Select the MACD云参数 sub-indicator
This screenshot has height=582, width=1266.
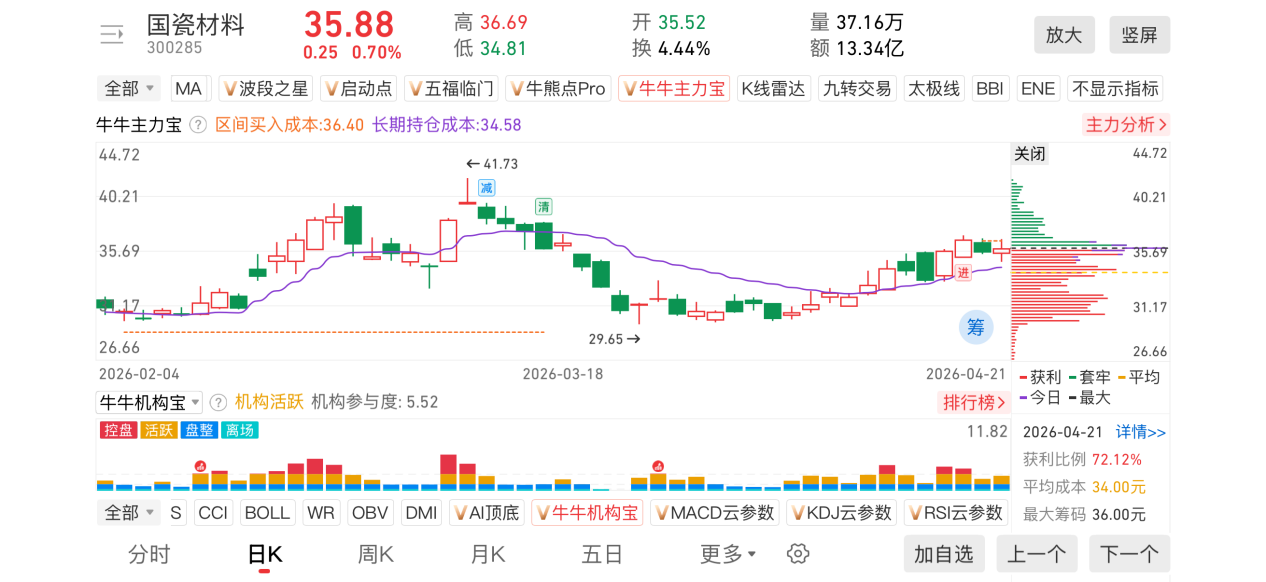714,513
